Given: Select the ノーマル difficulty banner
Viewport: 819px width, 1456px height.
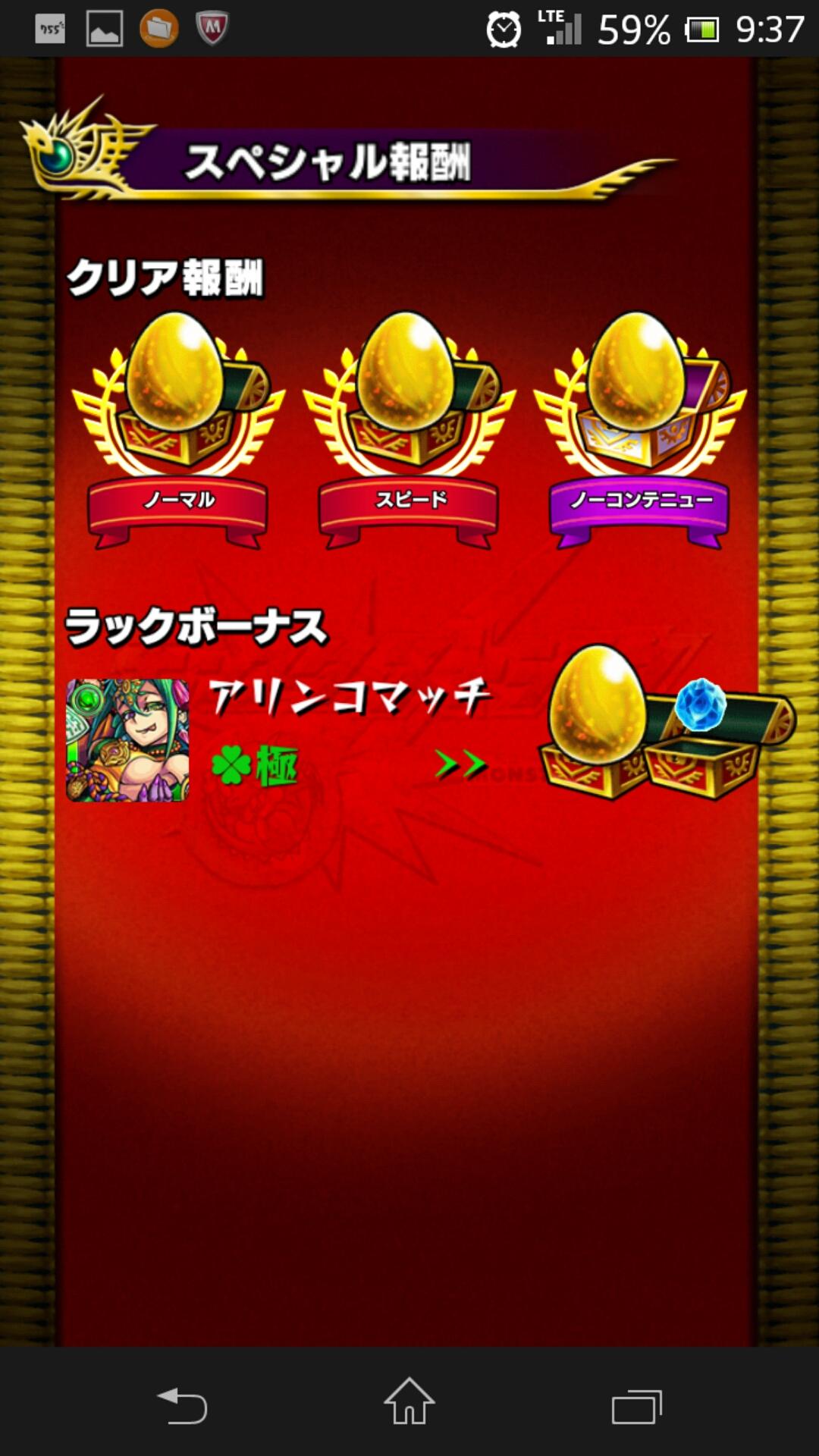Looking at the screenshot, I should tap(177, 500).
